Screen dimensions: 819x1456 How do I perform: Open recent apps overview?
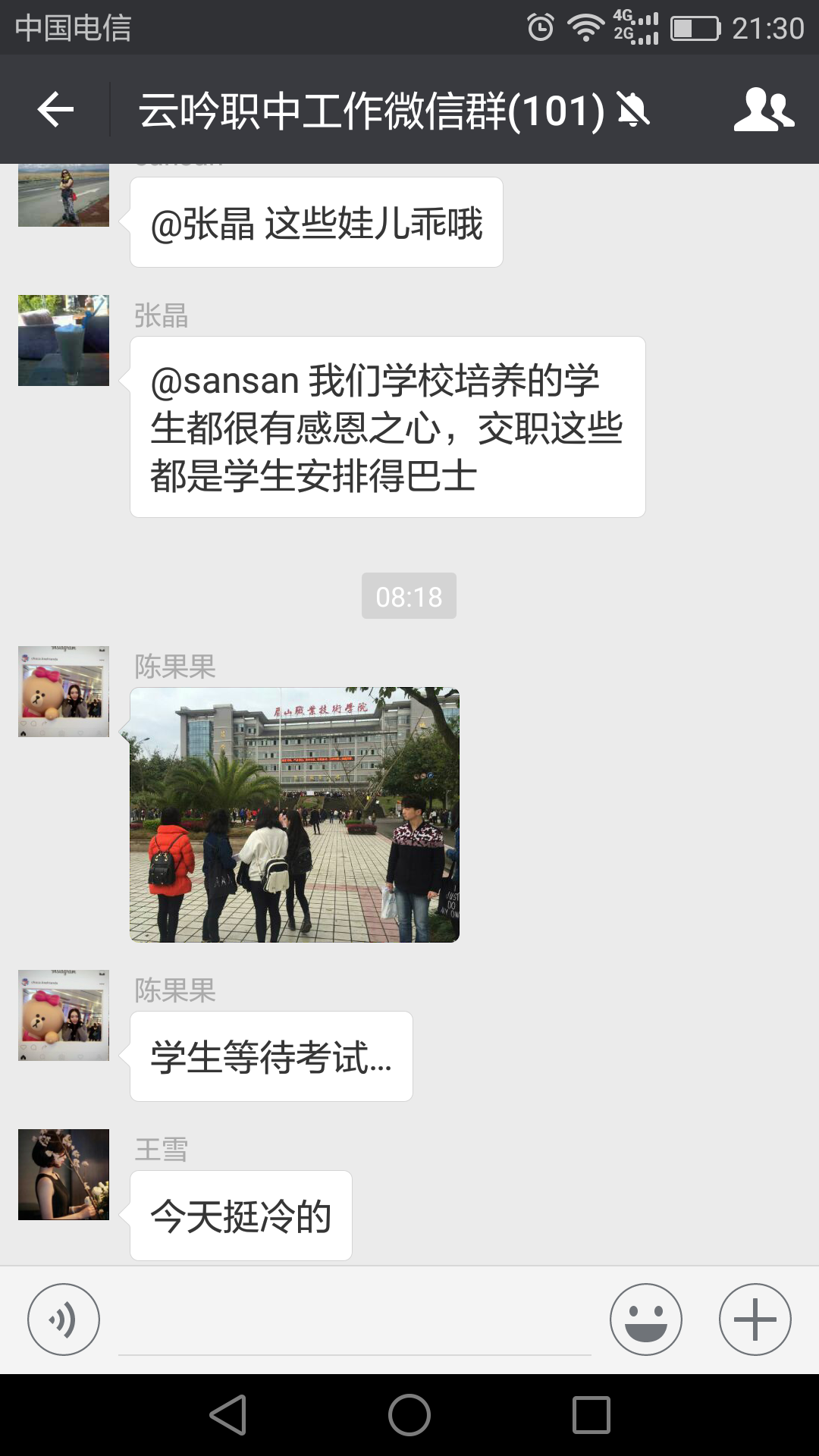tap(591, 1415)
